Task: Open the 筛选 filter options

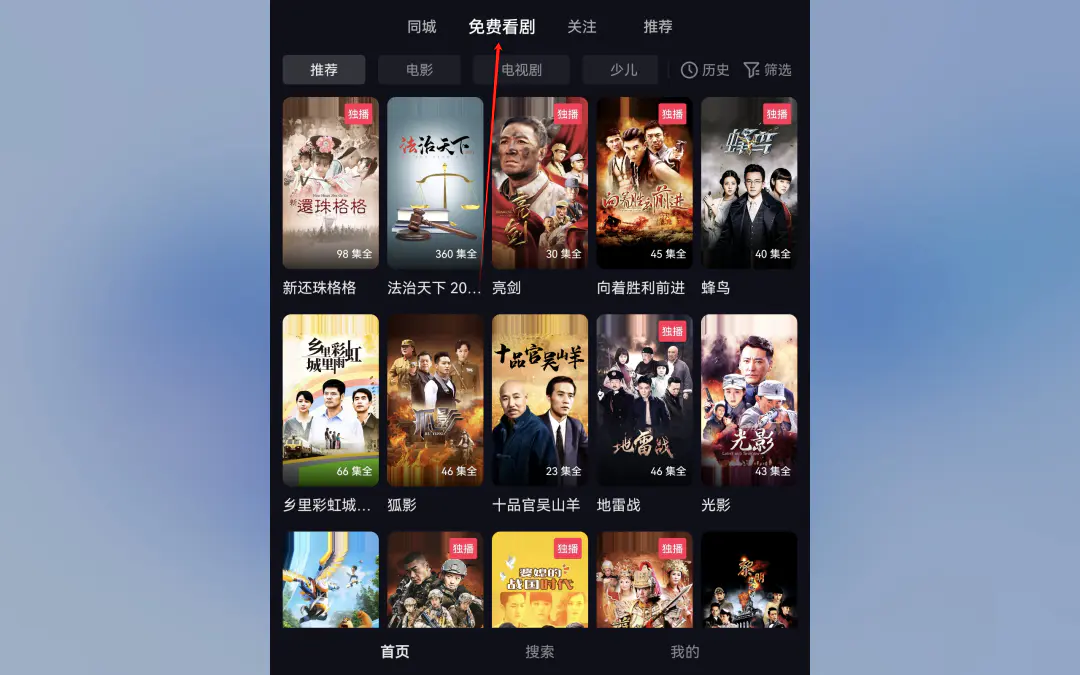Action: (x=767, y=70)
